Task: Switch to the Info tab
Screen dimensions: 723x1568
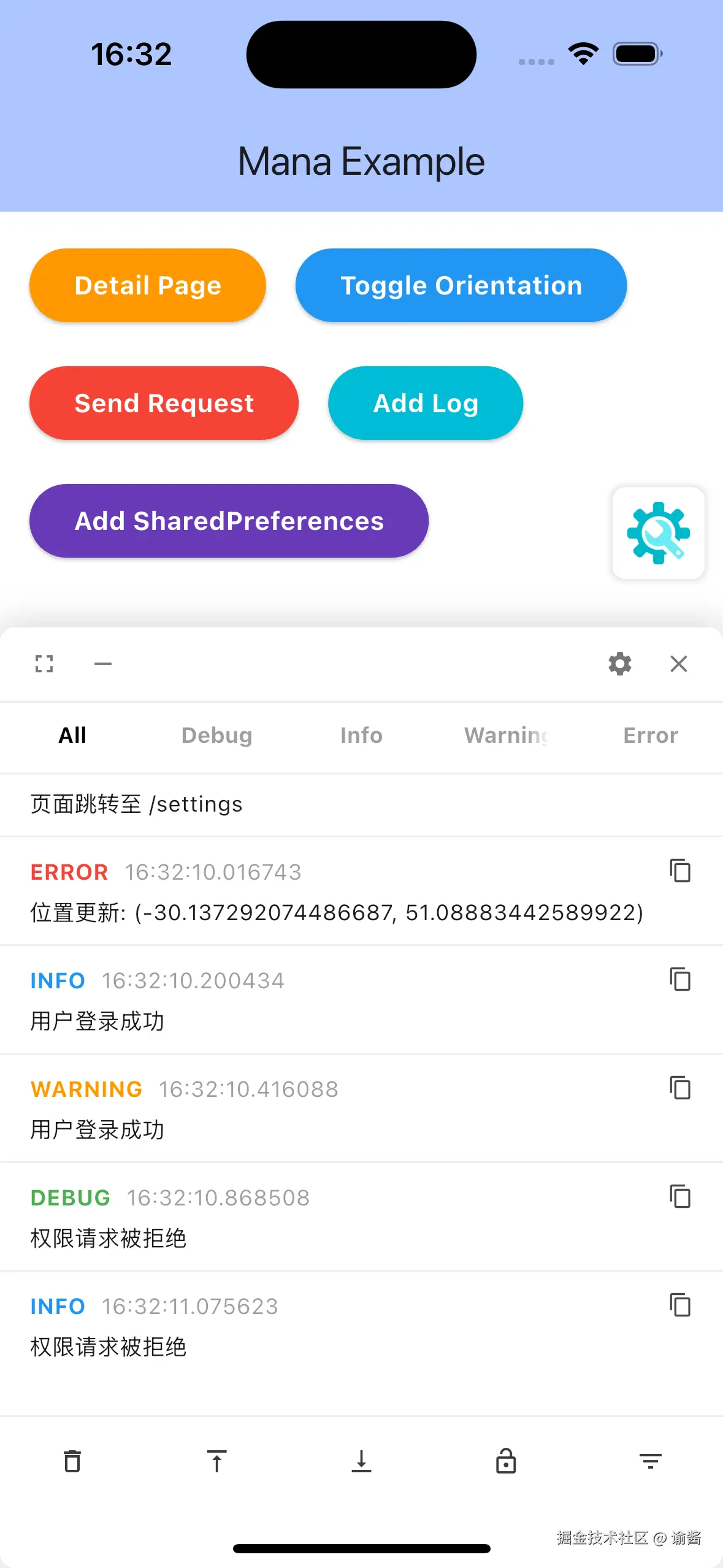Action: [x=361, y=735]
